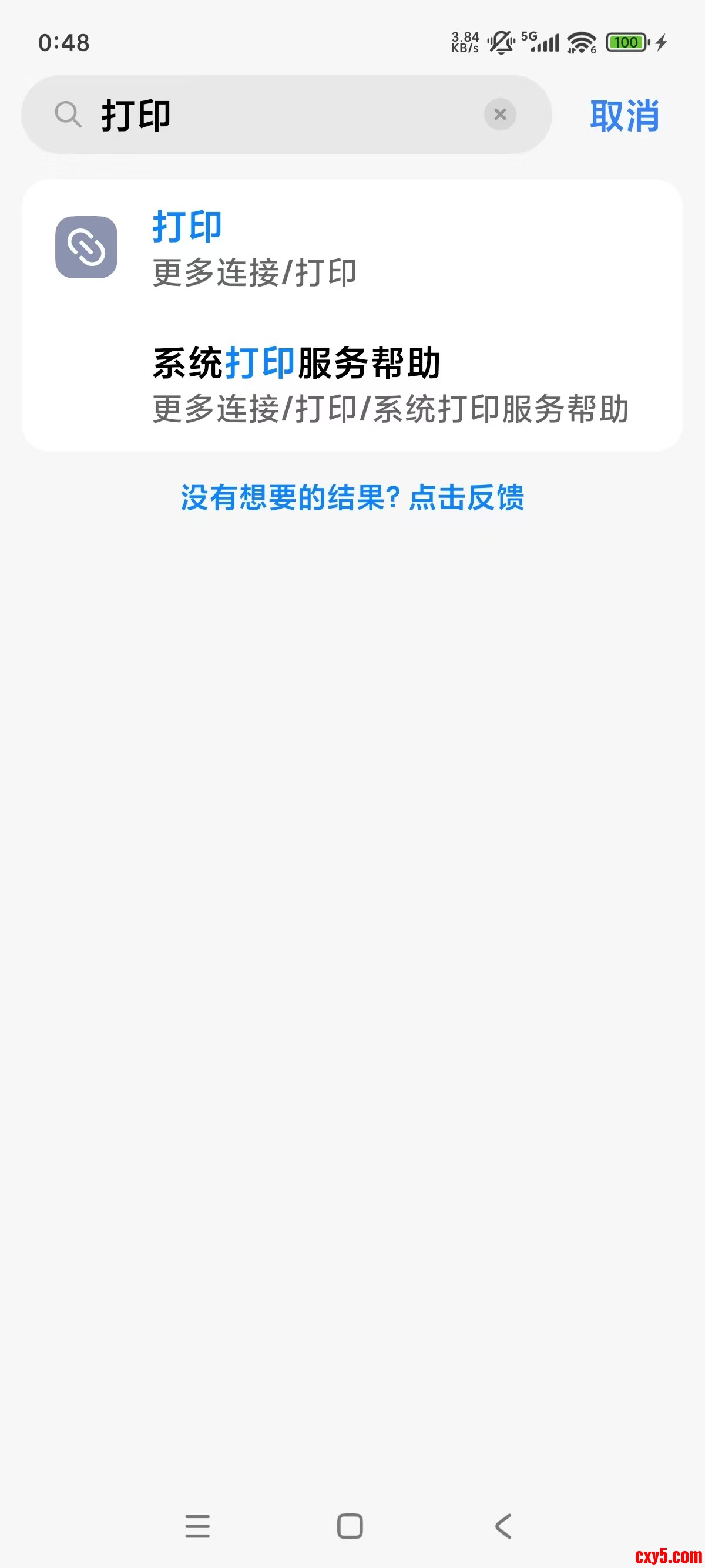705x1568 pixels.
Task: Cancel the search with 取消
Action: click(624, 116)
